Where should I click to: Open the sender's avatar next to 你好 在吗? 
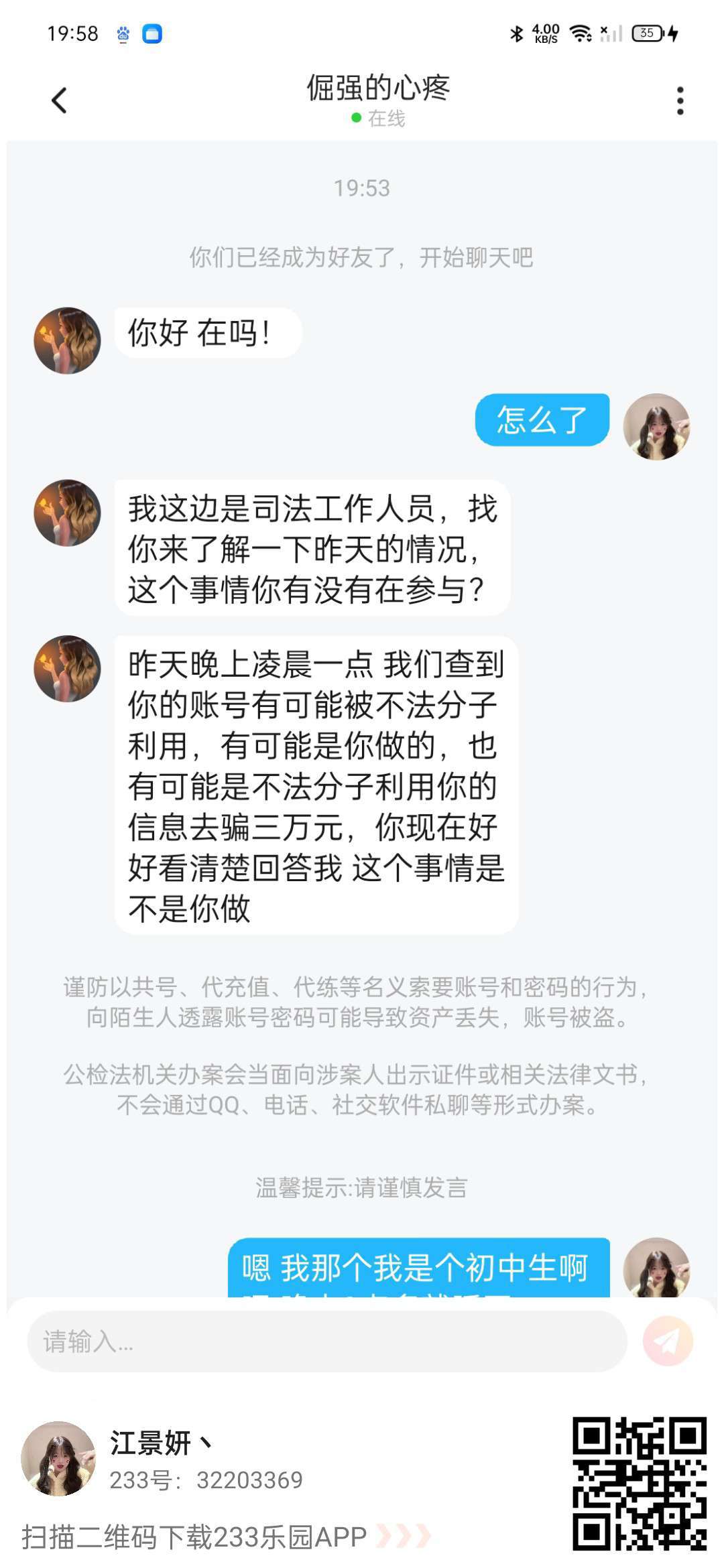coord(67,340)
